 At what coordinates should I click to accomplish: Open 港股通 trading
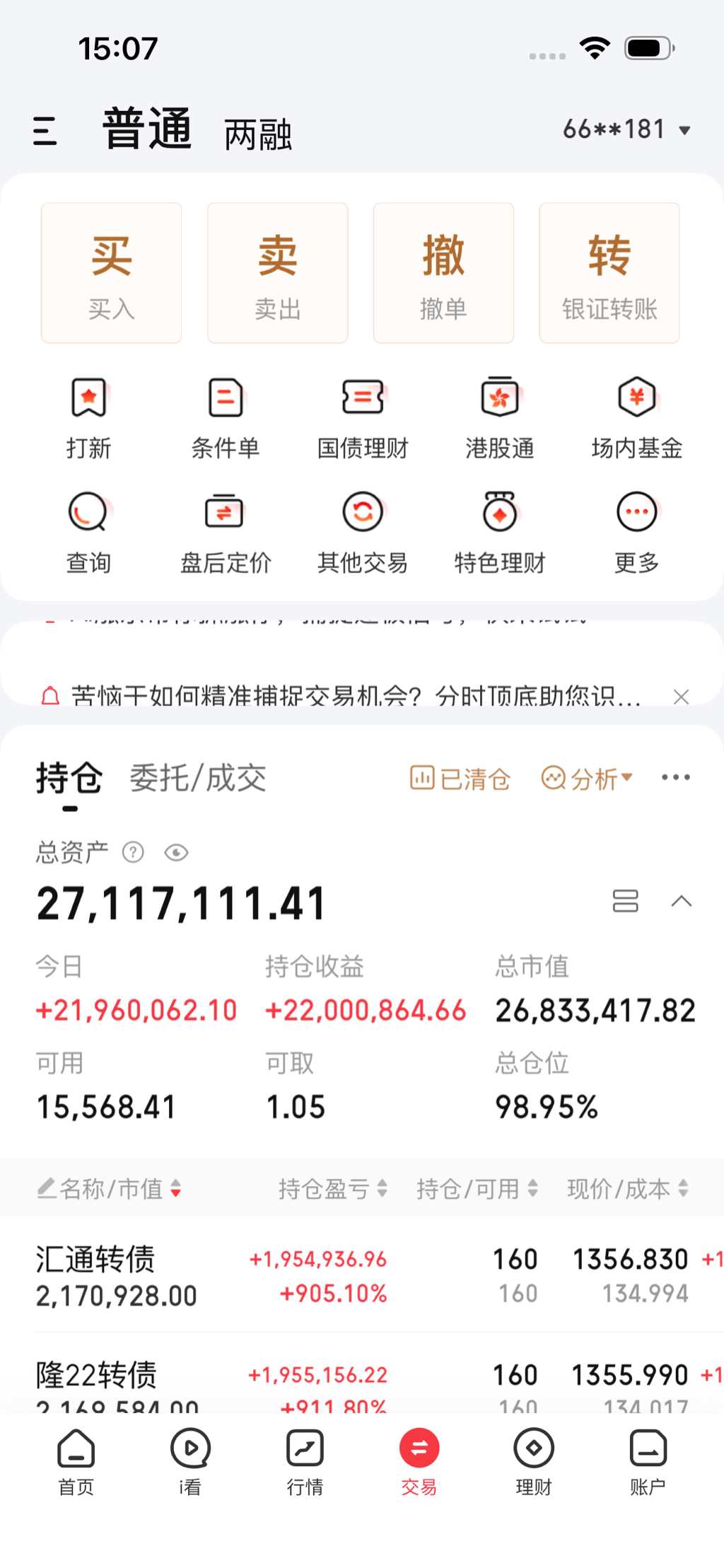(500, 417)
